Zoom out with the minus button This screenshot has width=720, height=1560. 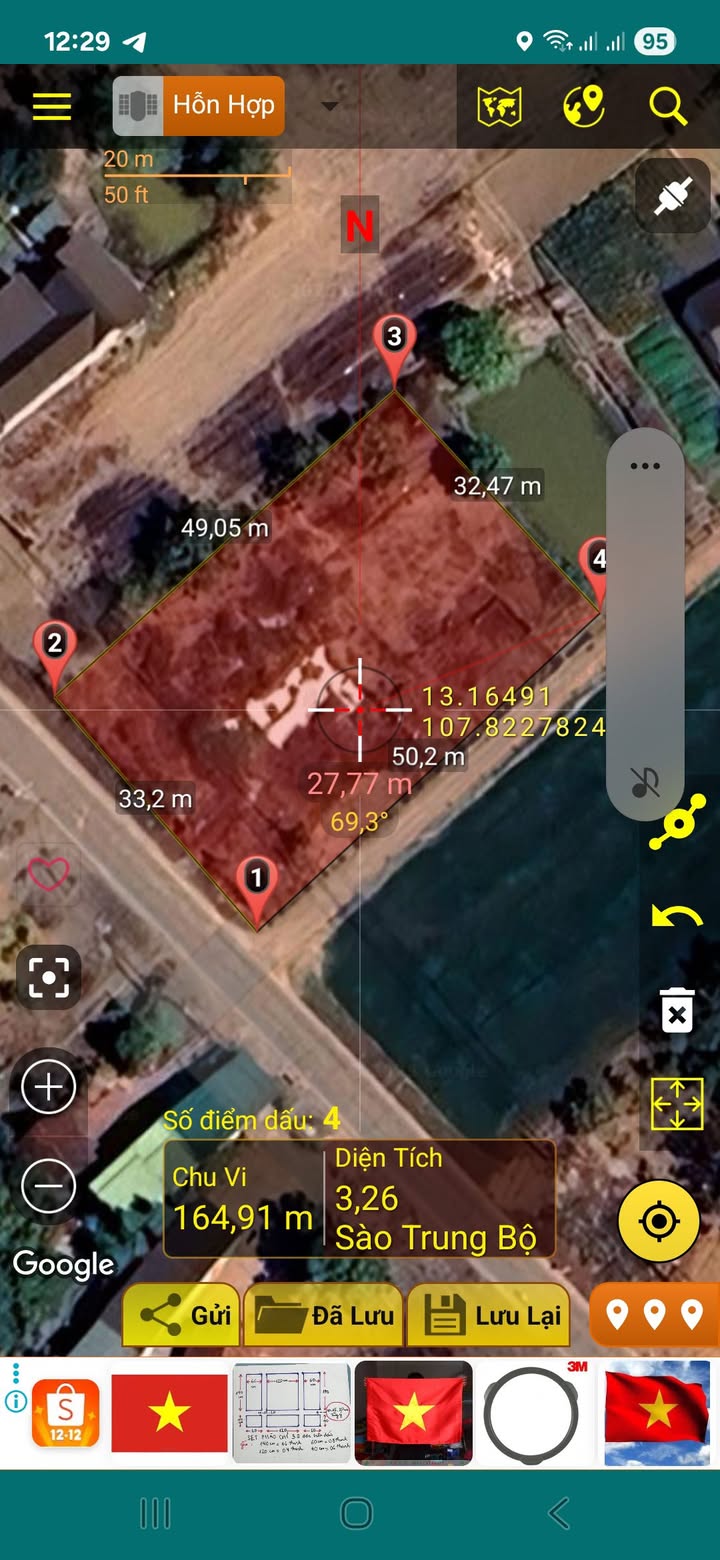[48, 1186]
